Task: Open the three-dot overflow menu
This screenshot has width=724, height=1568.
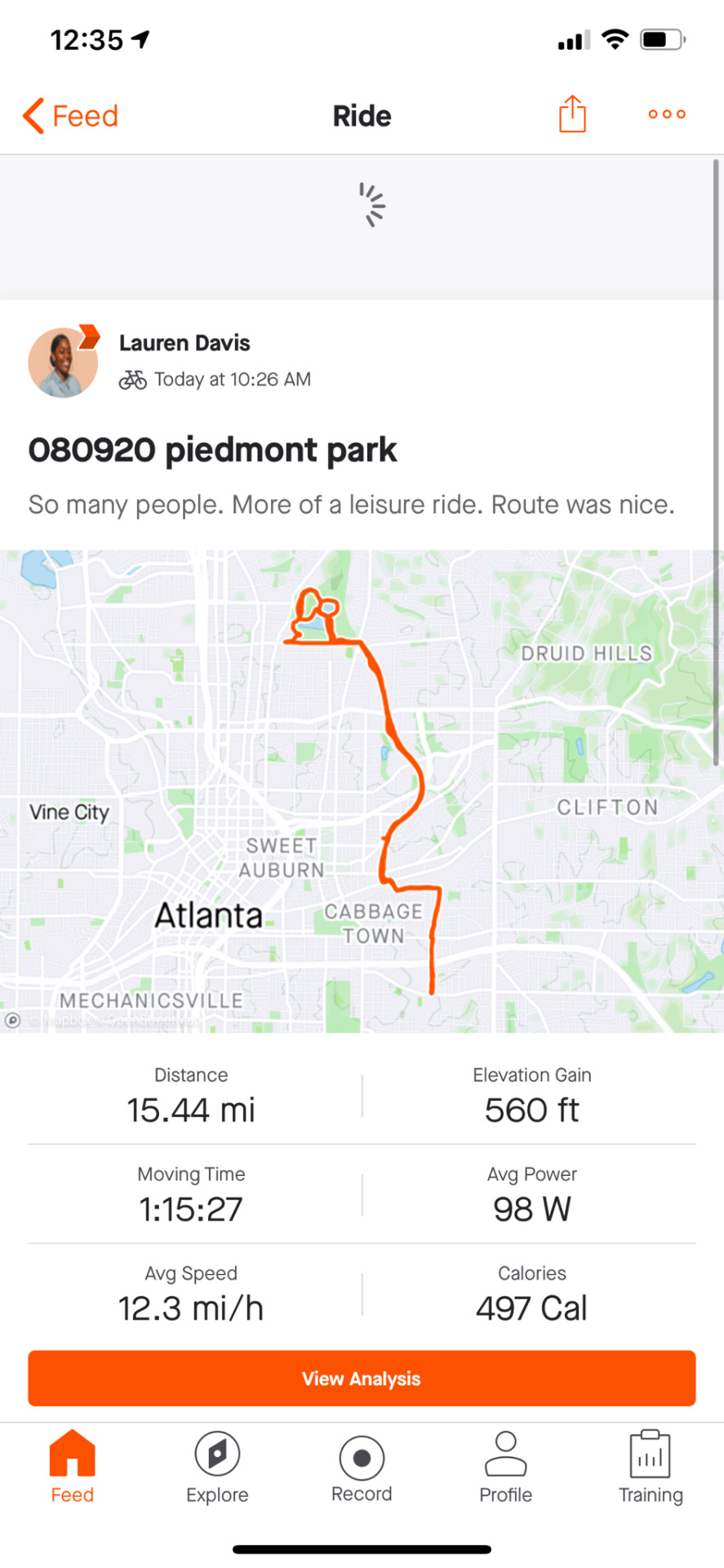Action: tap(666, 114)
